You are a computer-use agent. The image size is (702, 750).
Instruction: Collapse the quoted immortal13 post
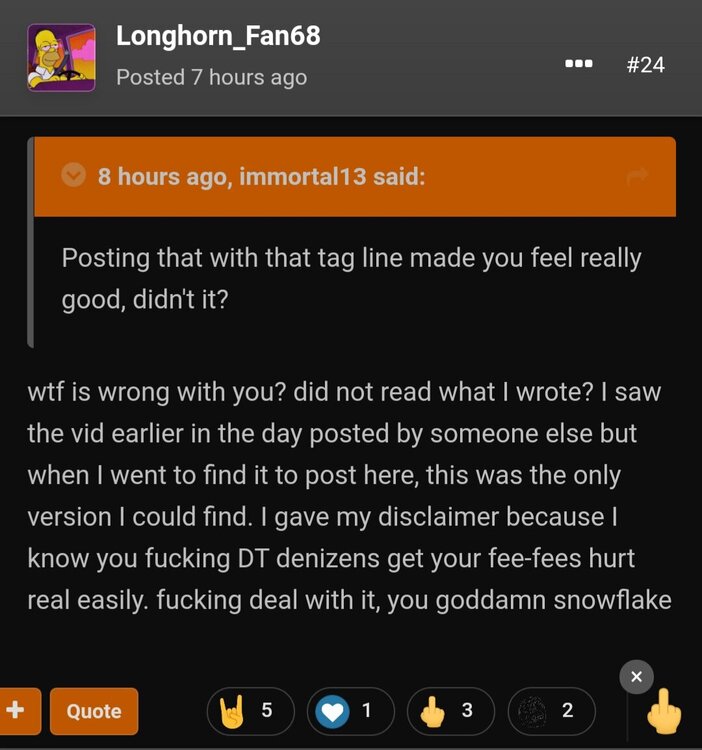pos(73,176)
